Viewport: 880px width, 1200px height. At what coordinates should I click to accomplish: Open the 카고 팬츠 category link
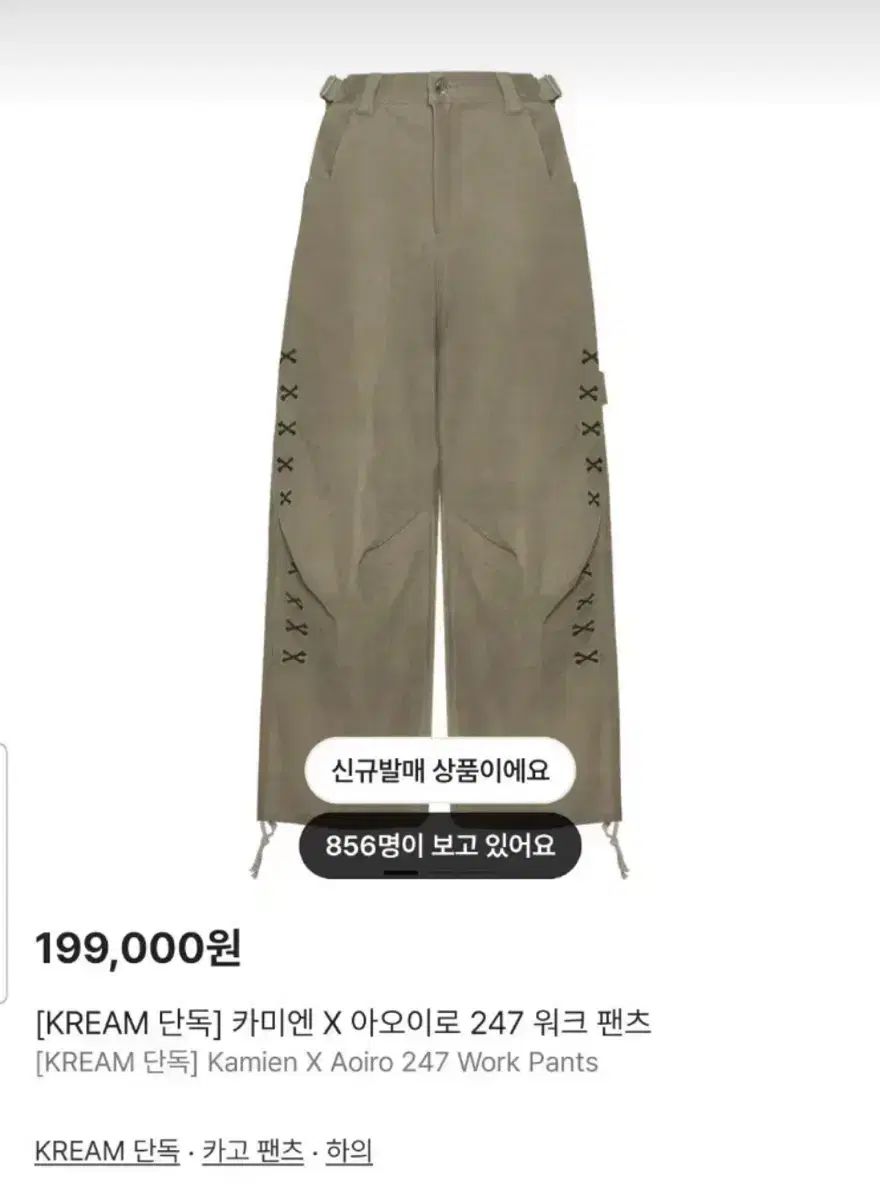(x=253, y=1151)
